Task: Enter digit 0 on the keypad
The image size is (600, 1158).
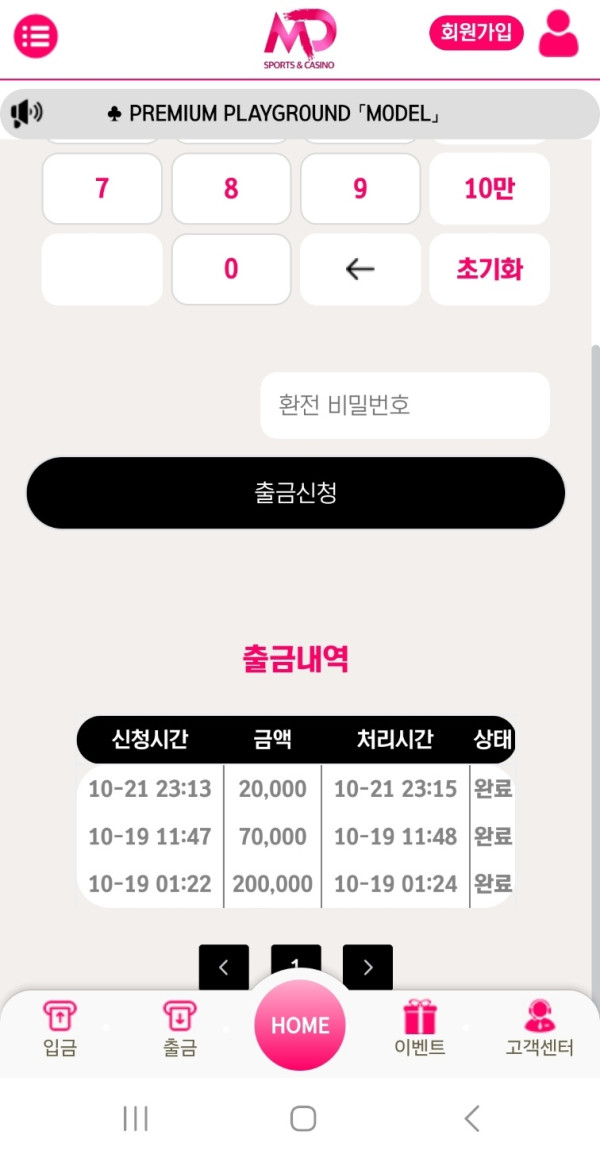Action: [x=231, y=270]
